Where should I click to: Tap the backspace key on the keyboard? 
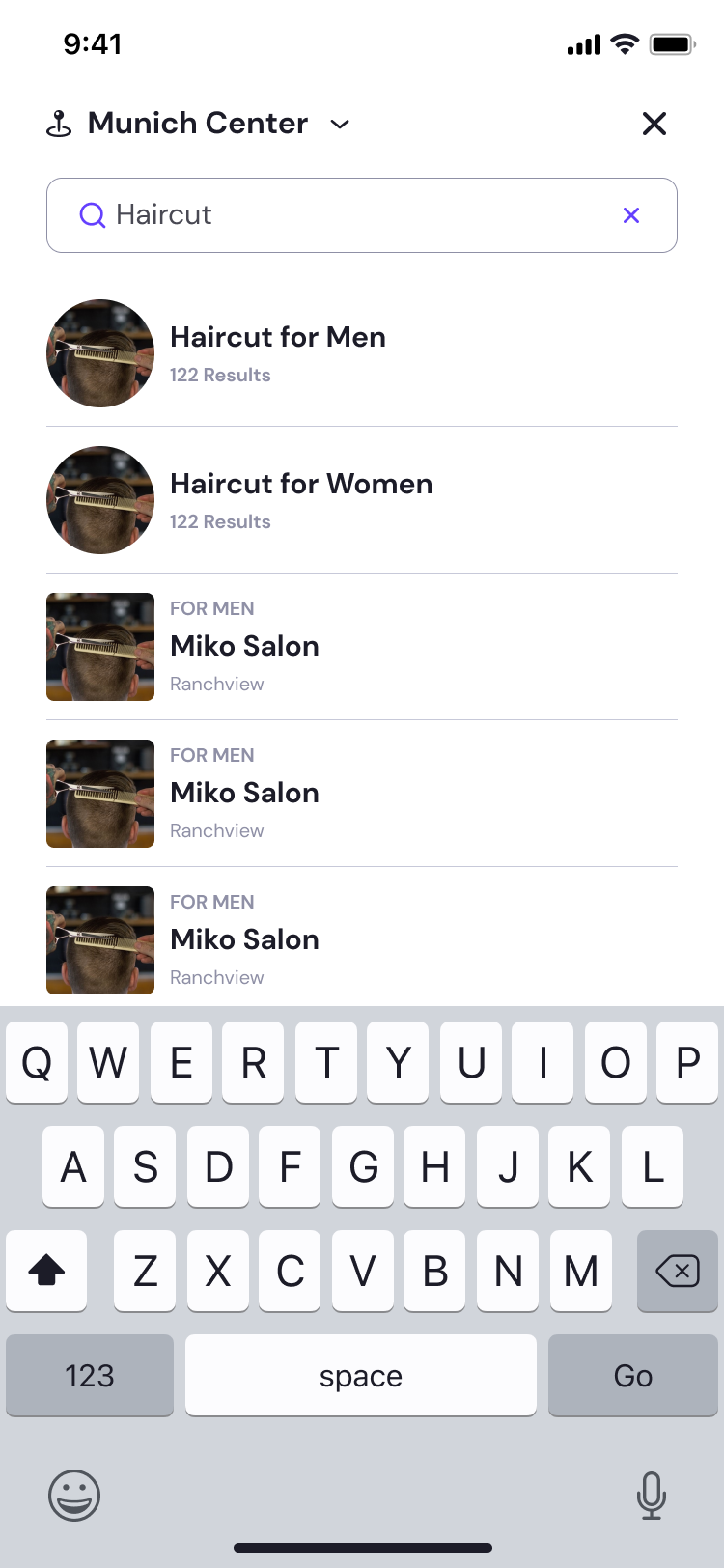coord(677,1272)
